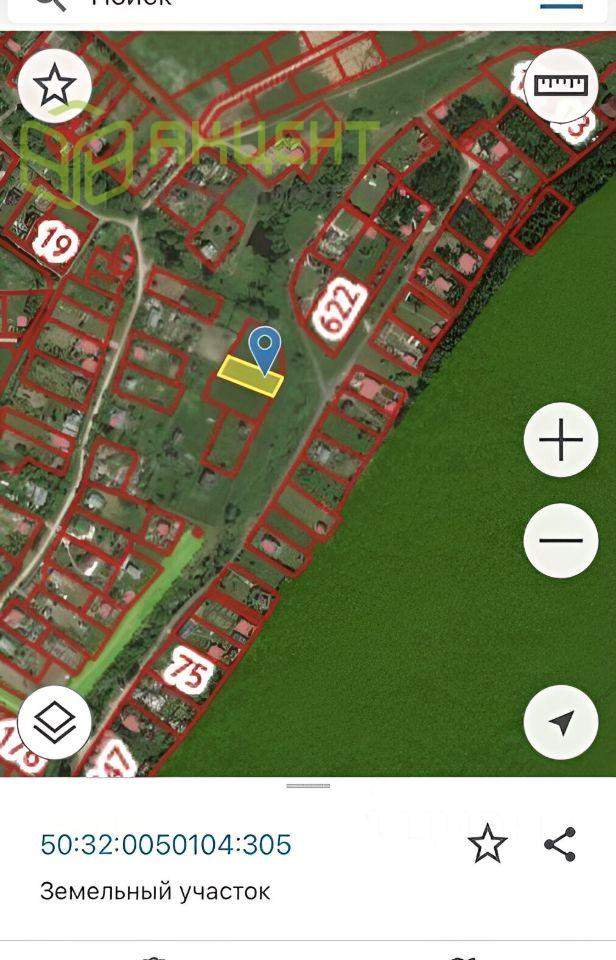The width and height of the screenshot is (616, 960).
Task: Zoom out of the map
Action: tap(561, 541)
